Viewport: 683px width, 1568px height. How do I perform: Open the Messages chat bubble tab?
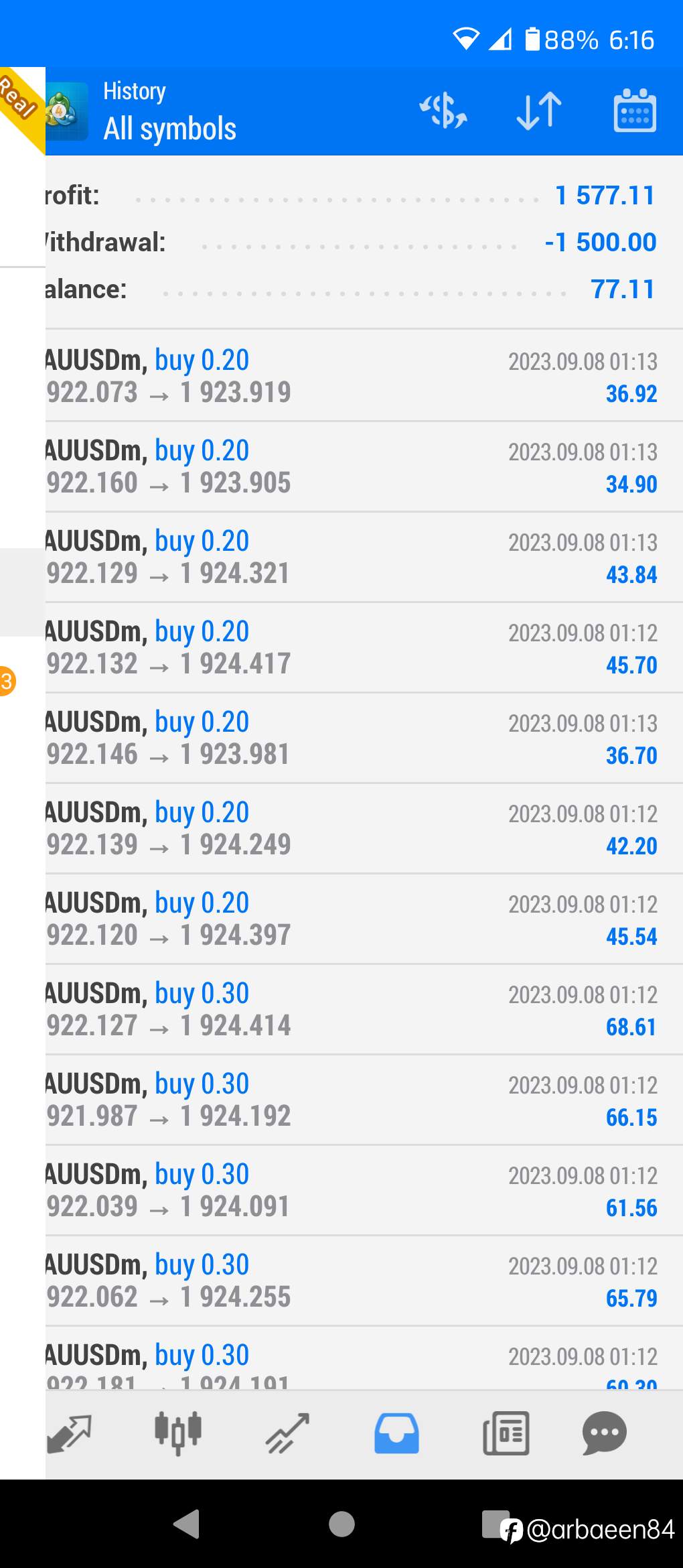coord(604,1433)
